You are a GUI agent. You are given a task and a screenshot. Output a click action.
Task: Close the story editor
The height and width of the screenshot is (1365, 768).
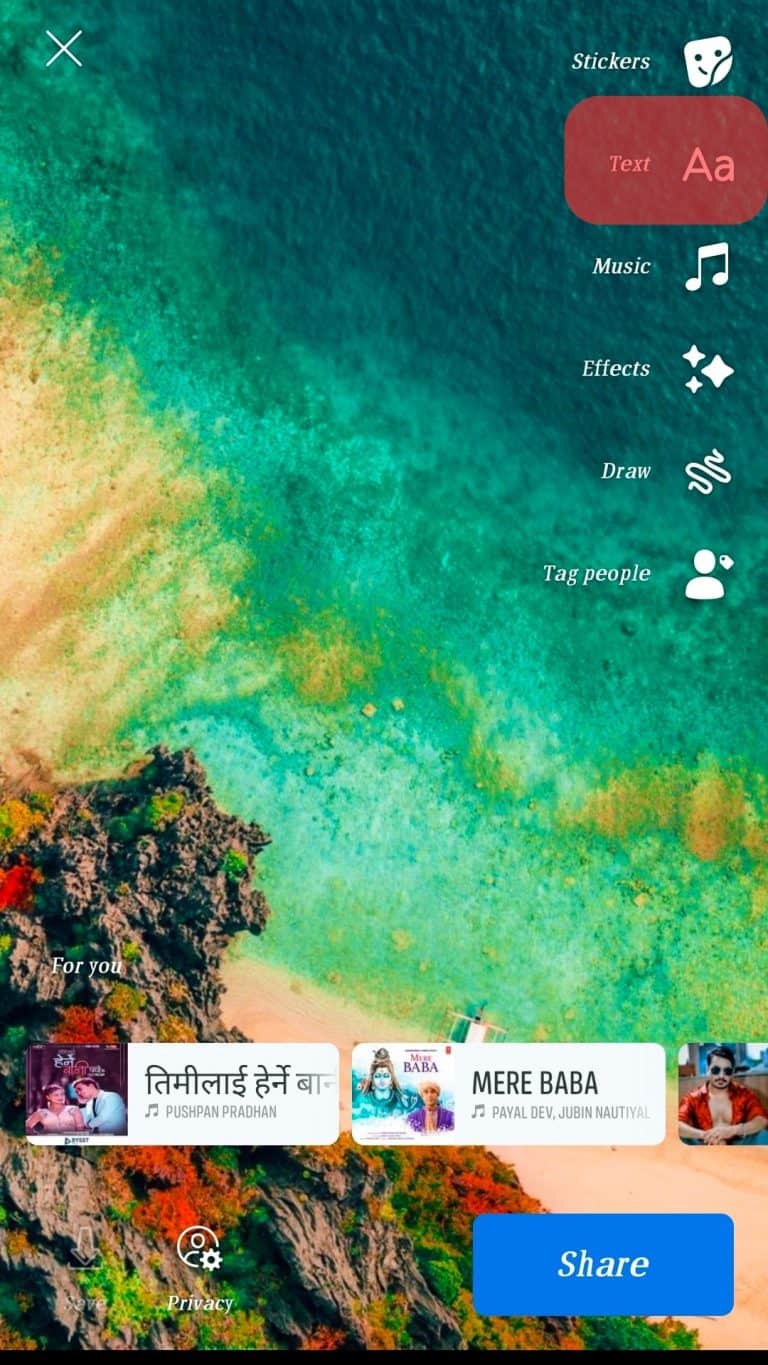64,48
